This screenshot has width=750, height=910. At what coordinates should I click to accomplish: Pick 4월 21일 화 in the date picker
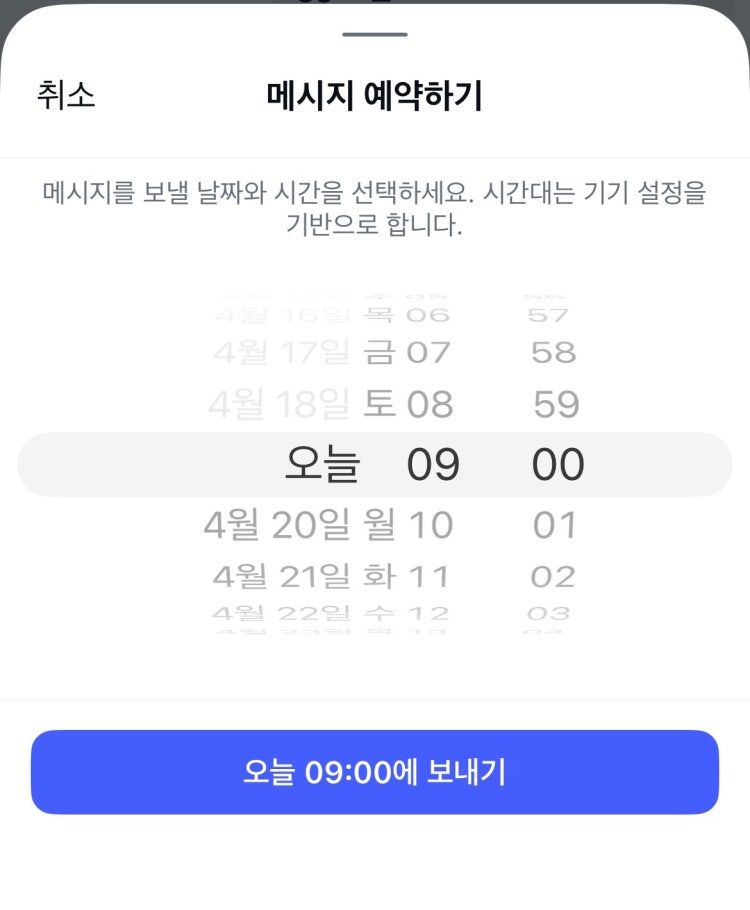tap(304, 577)
